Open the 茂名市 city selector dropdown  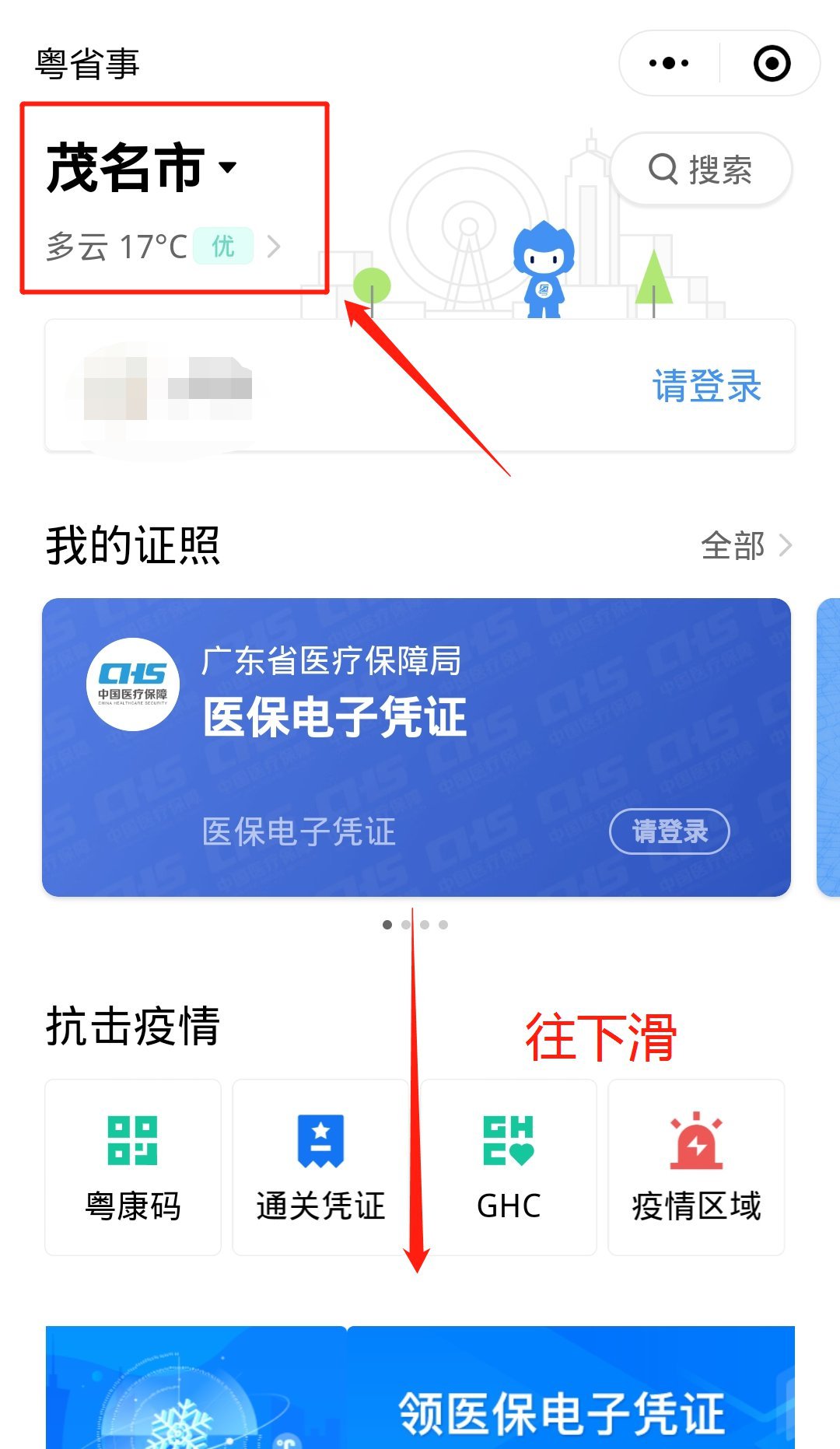pyautogui.click(x=142, y=167)
